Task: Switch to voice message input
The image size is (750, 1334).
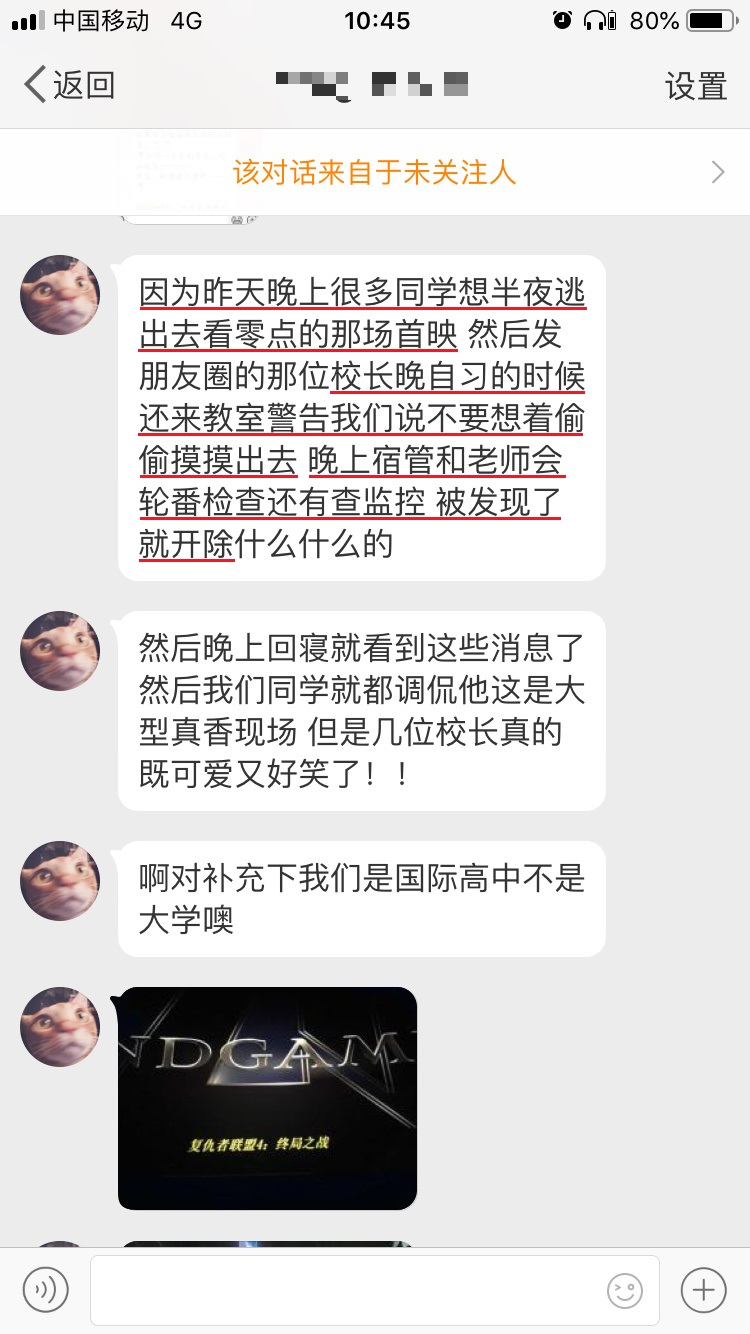Action: point(46,1290)
